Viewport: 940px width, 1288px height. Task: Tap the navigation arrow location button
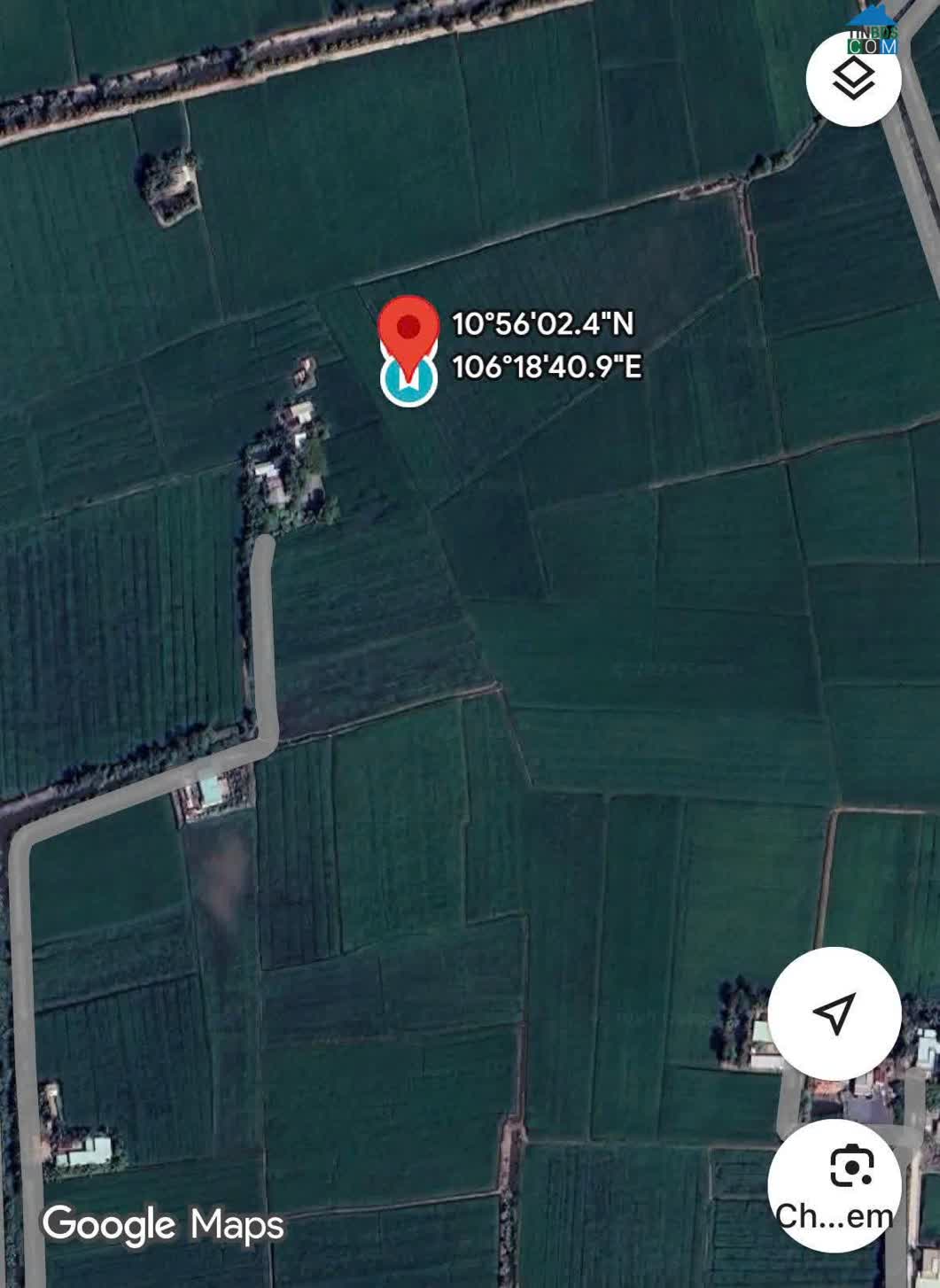(834, 1013)
